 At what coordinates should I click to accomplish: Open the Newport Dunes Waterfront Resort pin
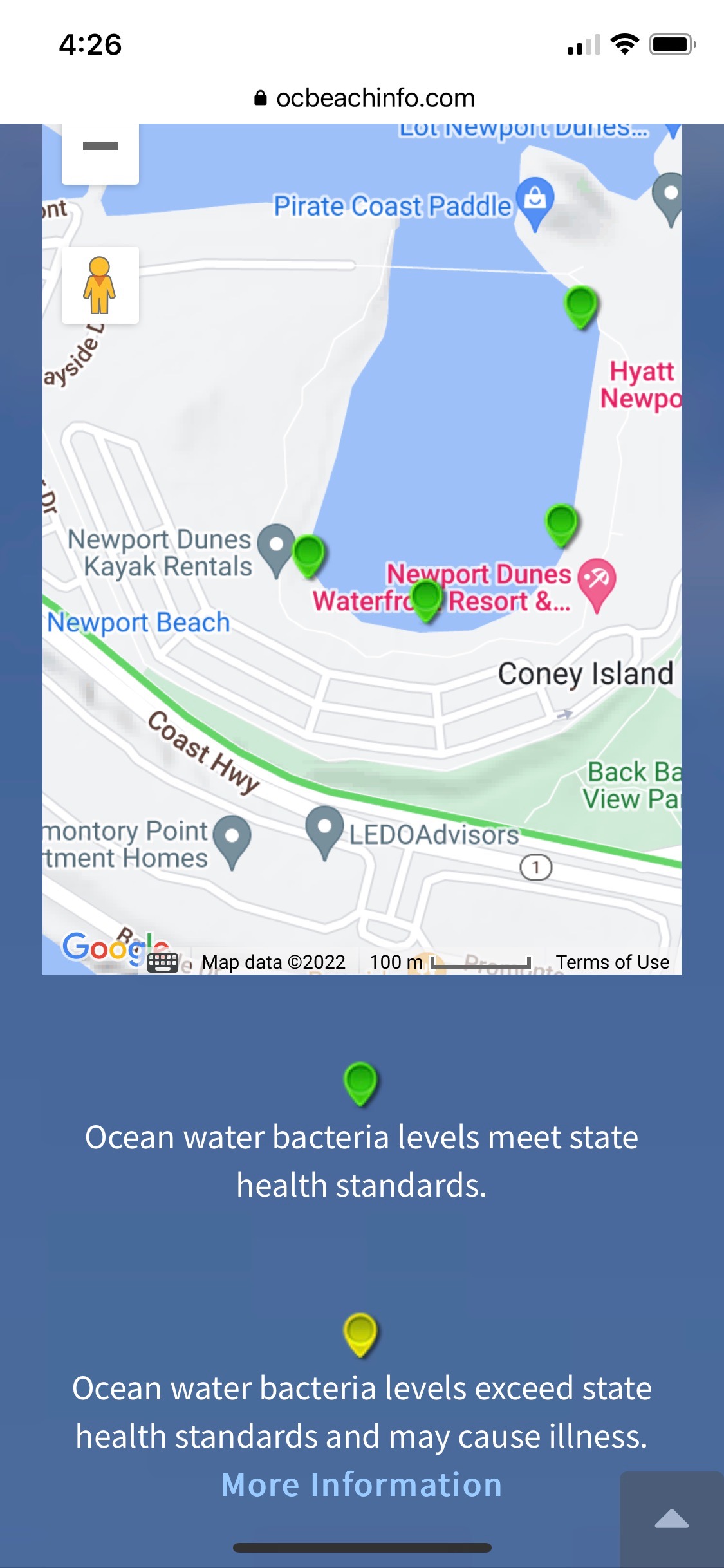[597, 581]
